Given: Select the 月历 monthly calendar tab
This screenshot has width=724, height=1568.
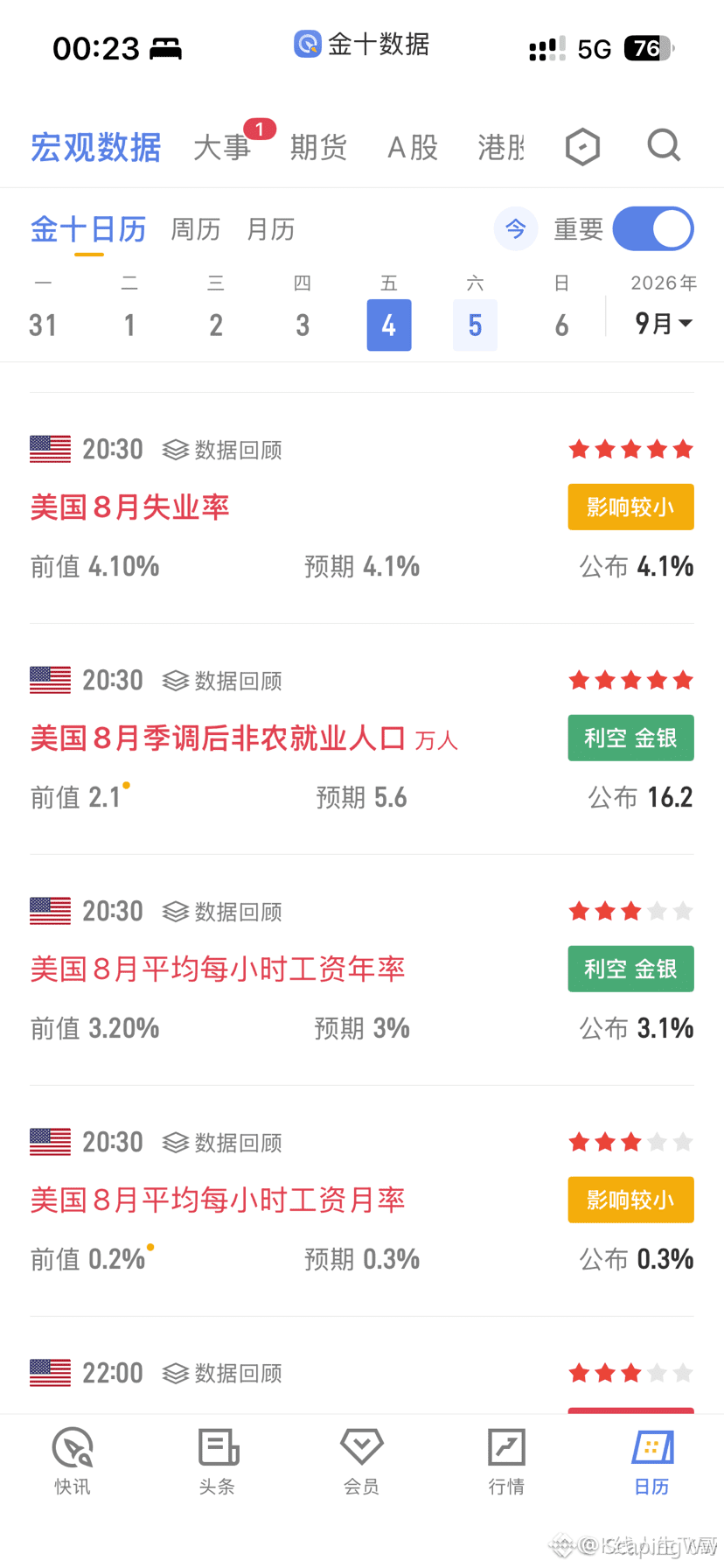Looking at the screenshot, I should tap(270, 229).
